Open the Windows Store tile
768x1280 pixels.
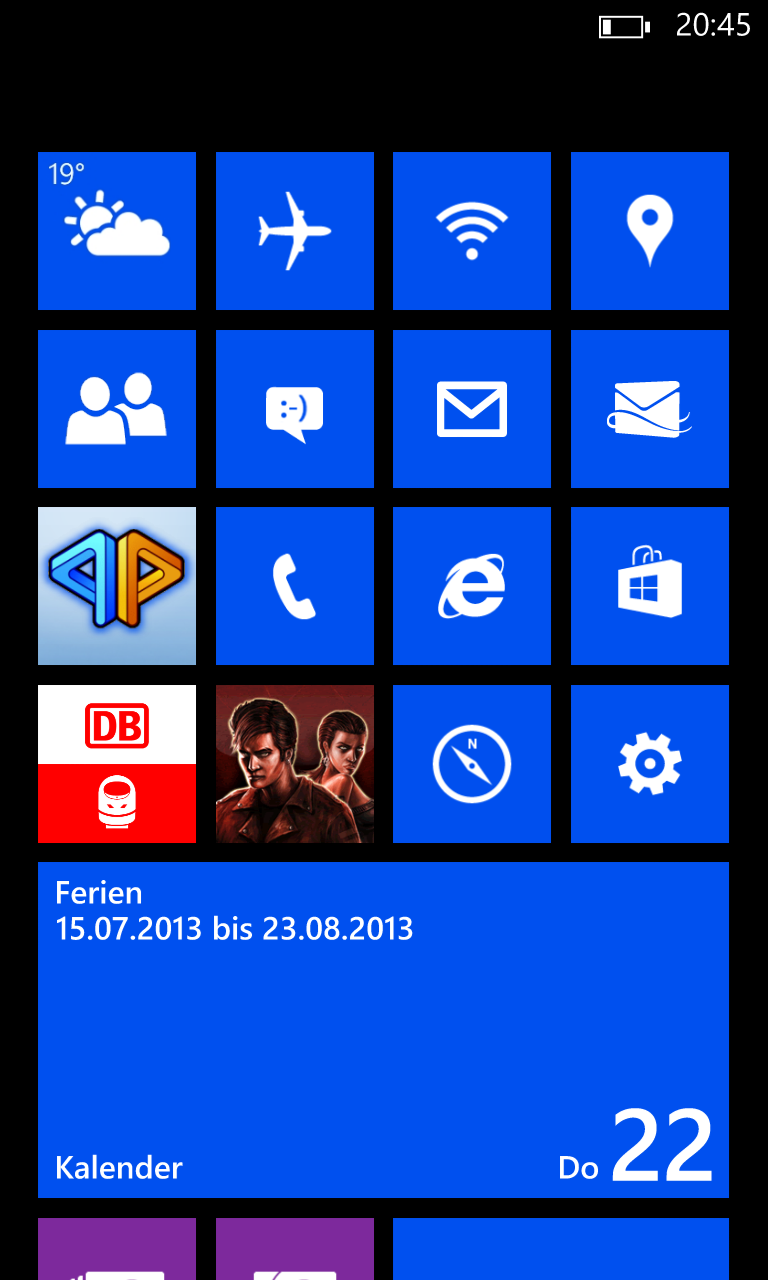coord(650,586)
